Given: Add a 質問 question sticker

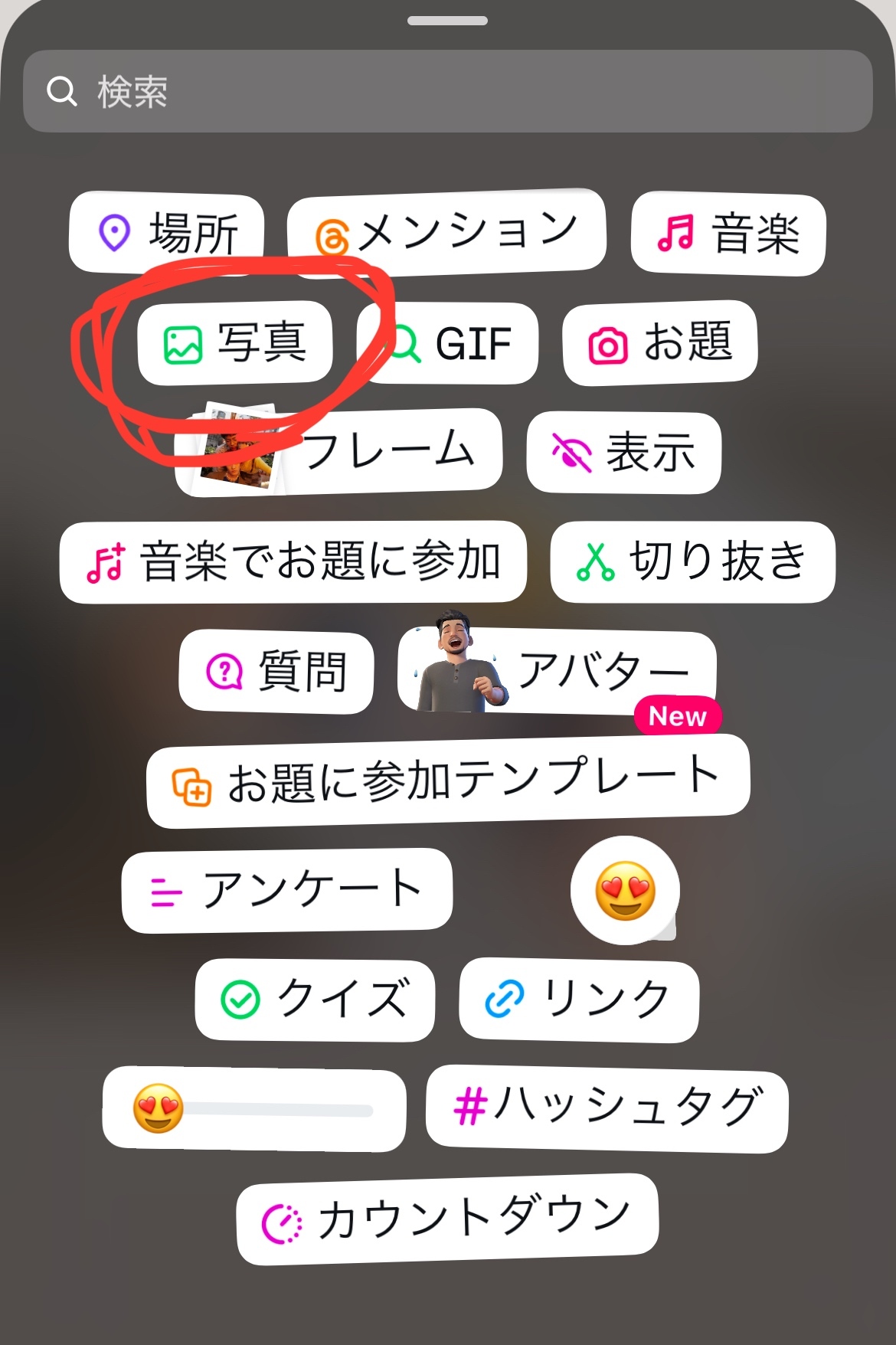Looking at the screenshot, I should (x=276, y=672).
